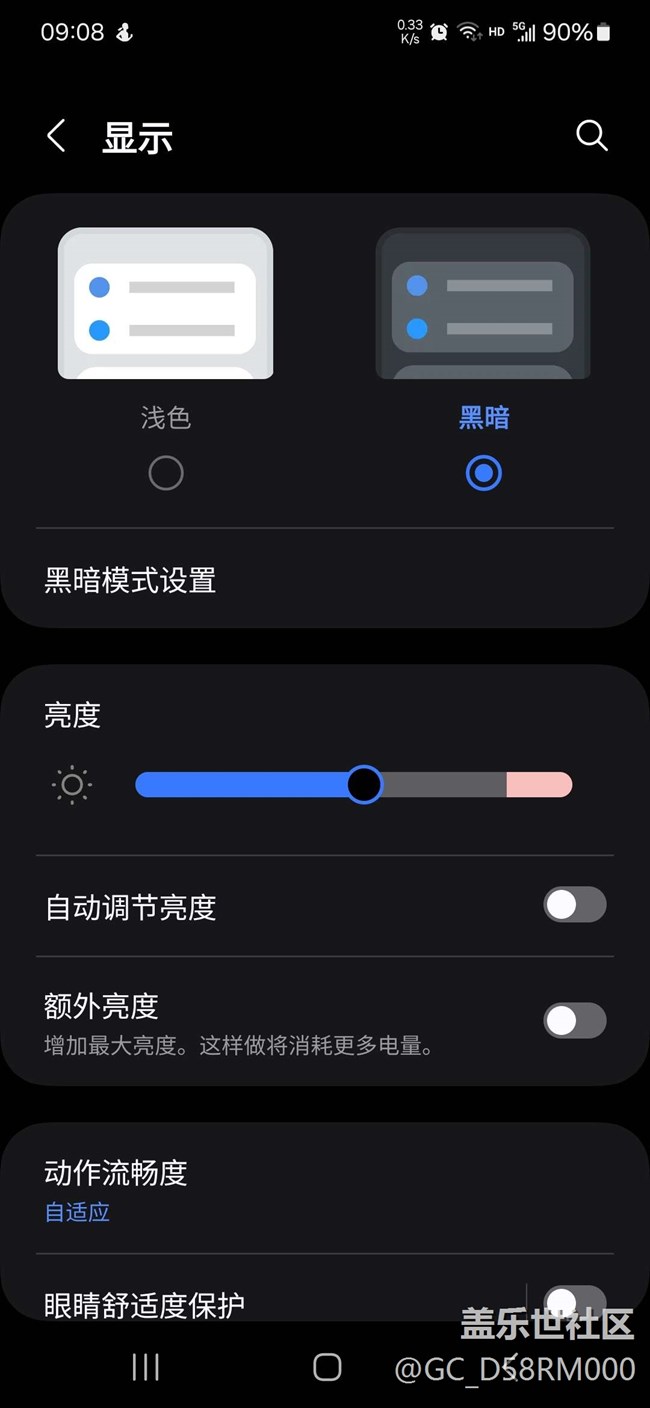Select the 黑暗 radio button
The width and height of the screenshot is (650, 1408).
[x=484, y=473]
